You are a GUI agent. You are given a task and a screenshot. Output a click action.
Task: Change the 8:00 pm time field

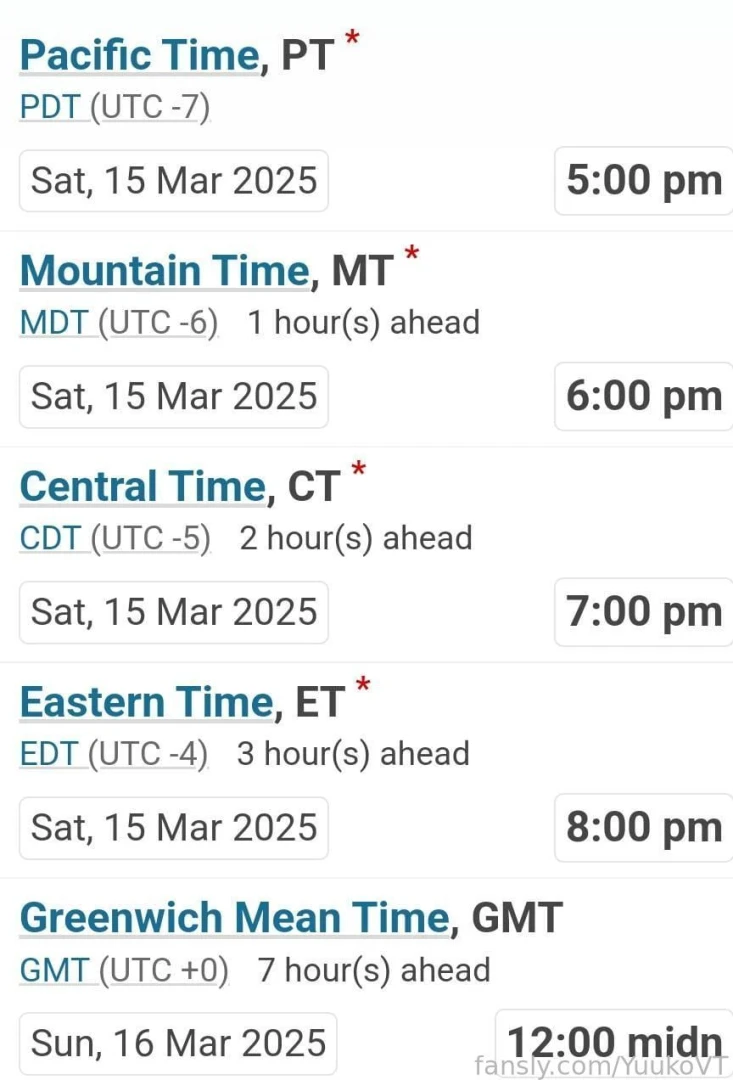tap(644, 827)
